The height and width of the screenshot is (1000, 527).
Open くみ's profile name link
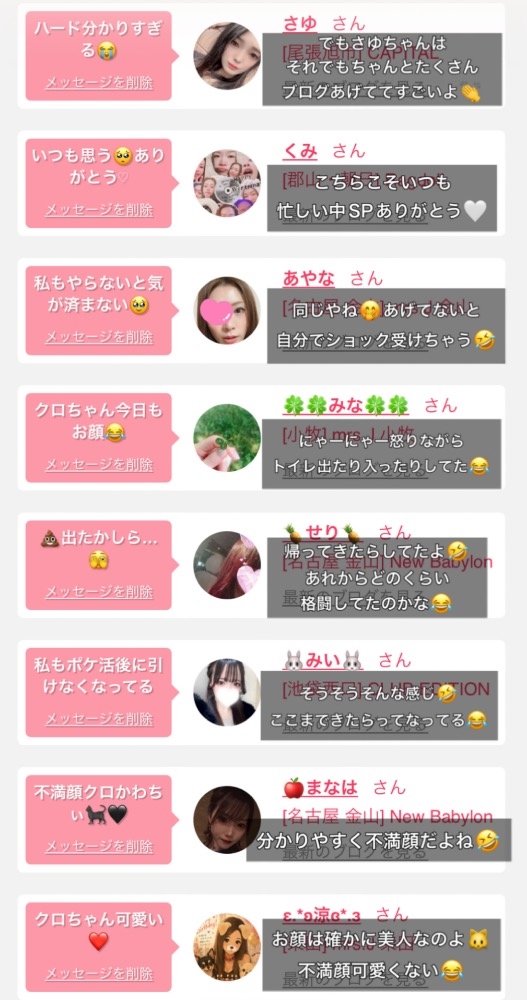pos(300,151)
